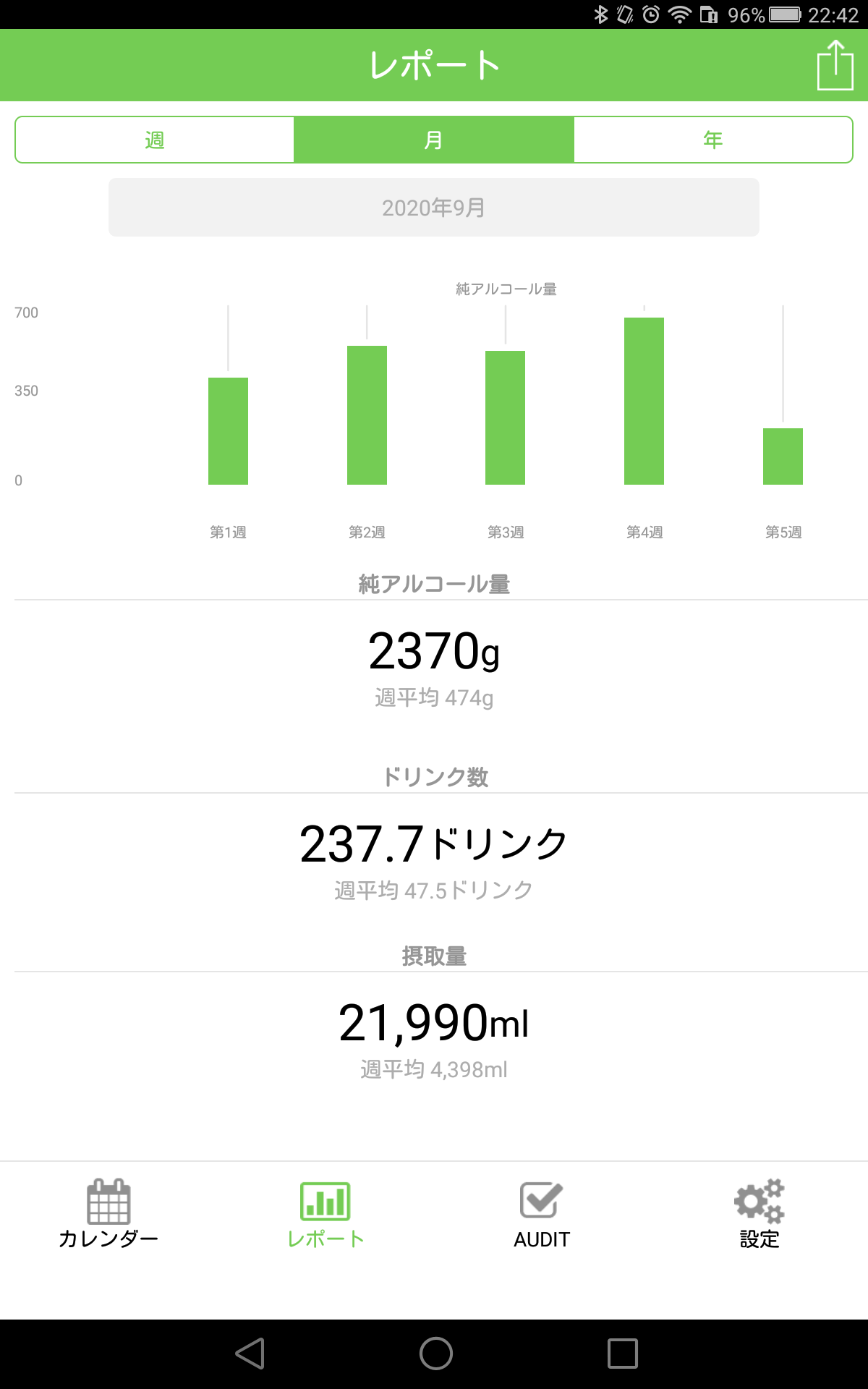Image resolution: width=868 pixels, height=1389 pixels.
Task: Share the report using the top-right icon
Action: click(x=835, y=65)
